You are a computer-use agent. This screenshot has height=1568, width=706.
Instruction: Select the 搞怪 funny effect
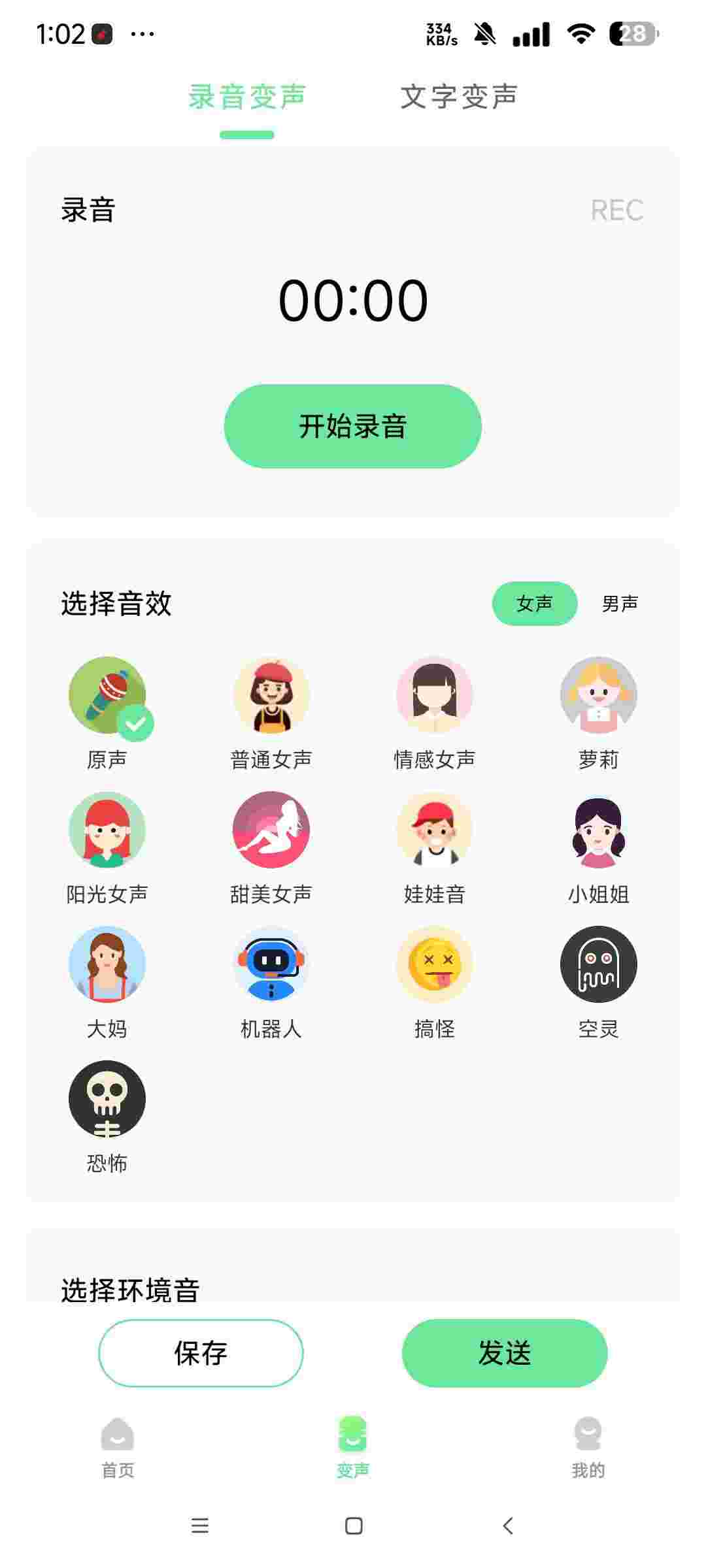click(434, 965)
